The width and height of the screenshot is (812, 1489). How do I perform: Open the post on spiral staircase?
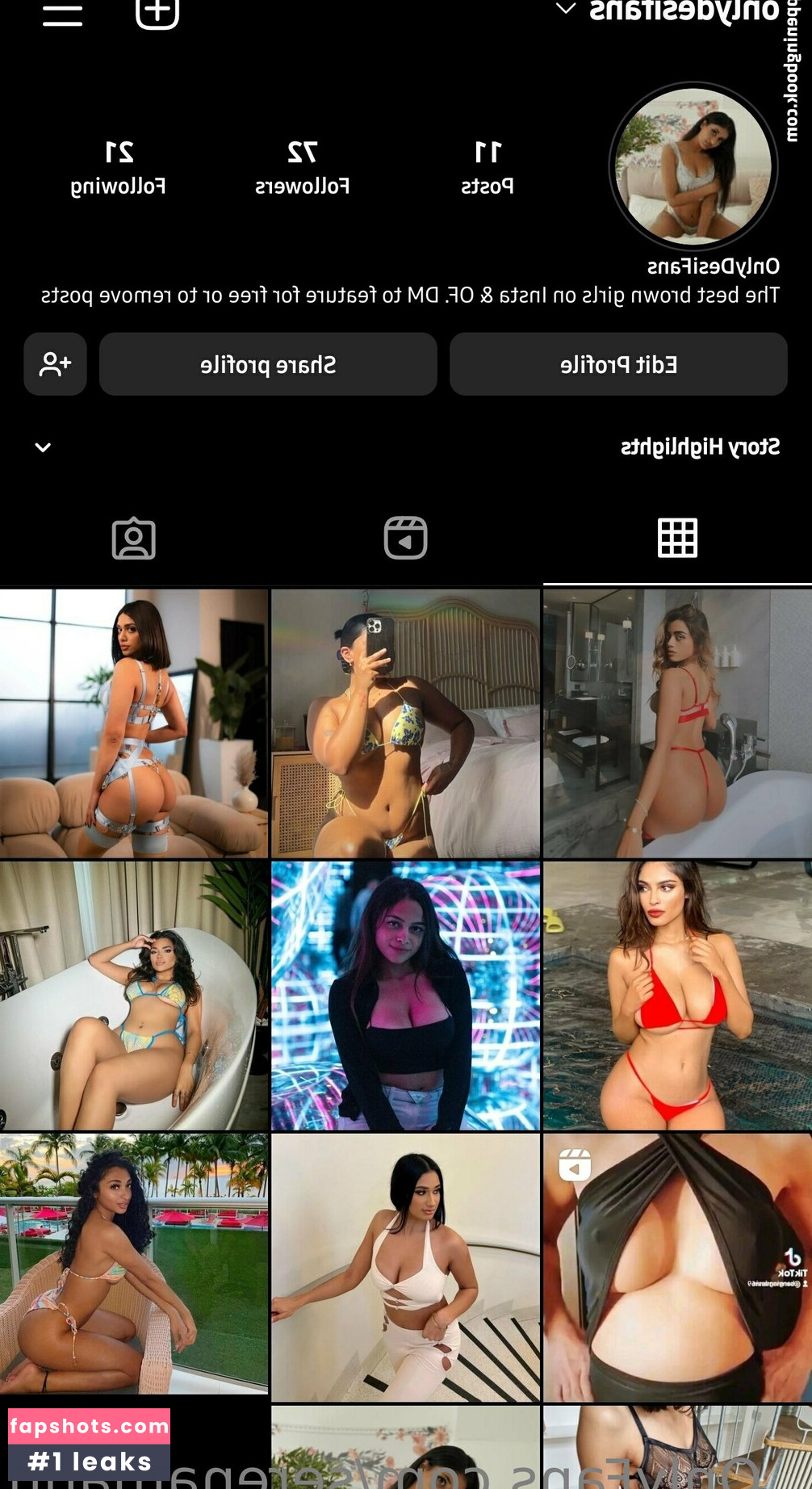click(405, 1268)
